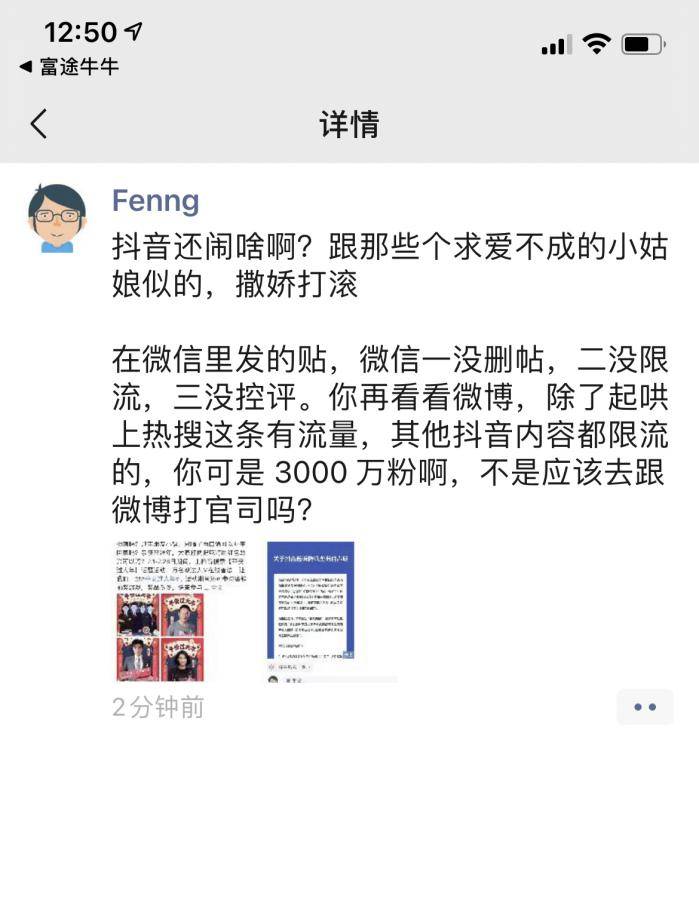Go back from the 详情 page

[38, 124]
